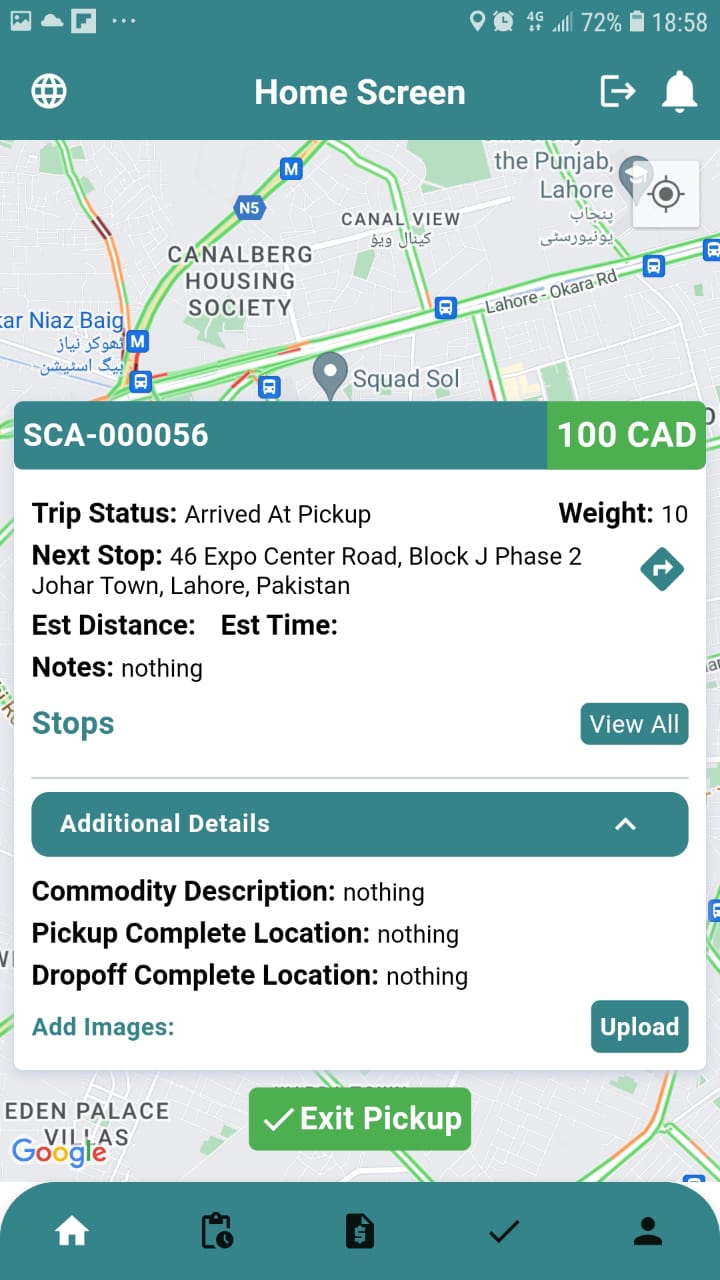Open profile via the person icon
The height and width of the screenshot is (1280, 720).
[x=648, y=1231]
